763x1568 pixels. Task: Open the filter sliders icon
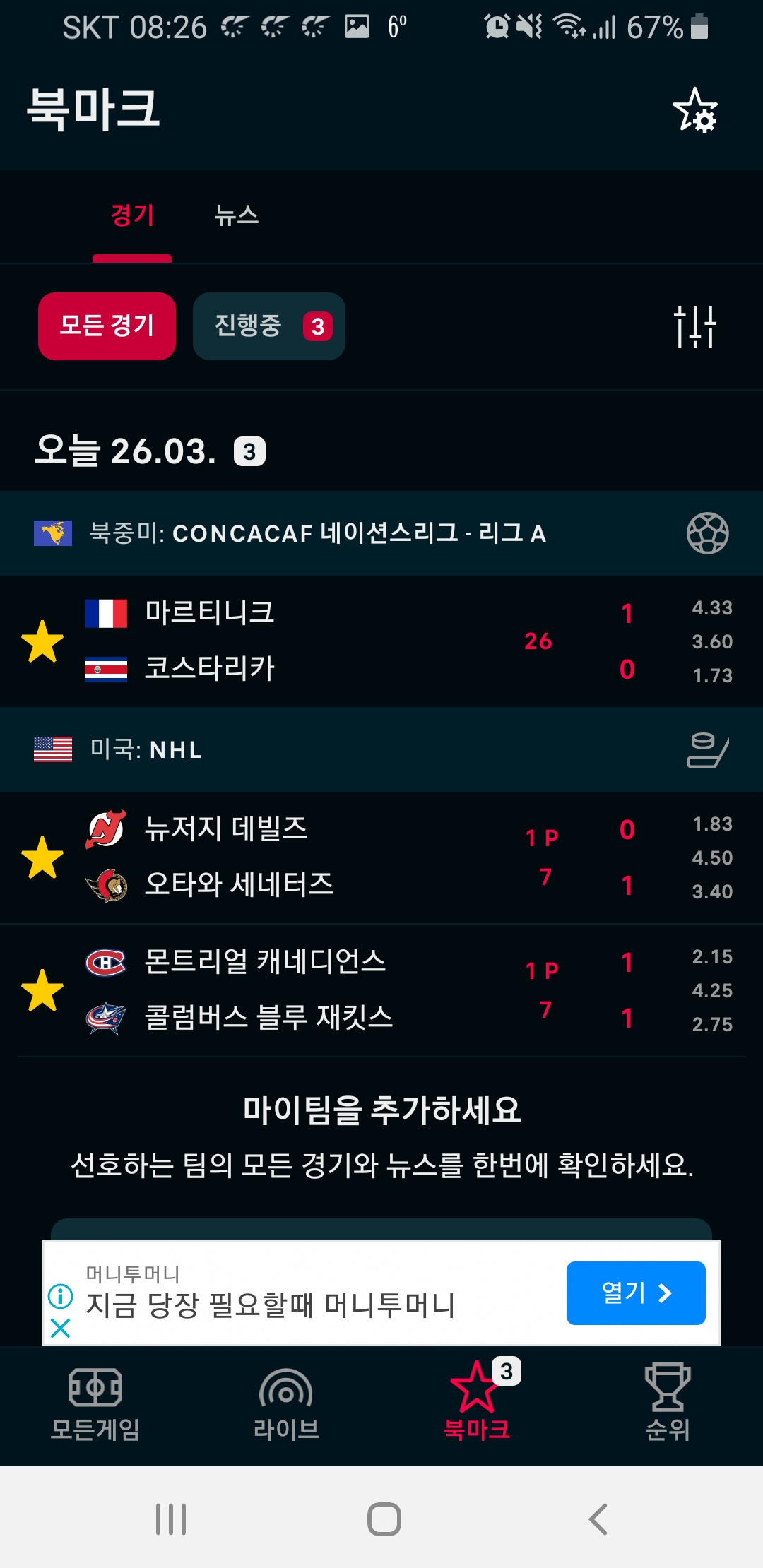tap(694, 326)
